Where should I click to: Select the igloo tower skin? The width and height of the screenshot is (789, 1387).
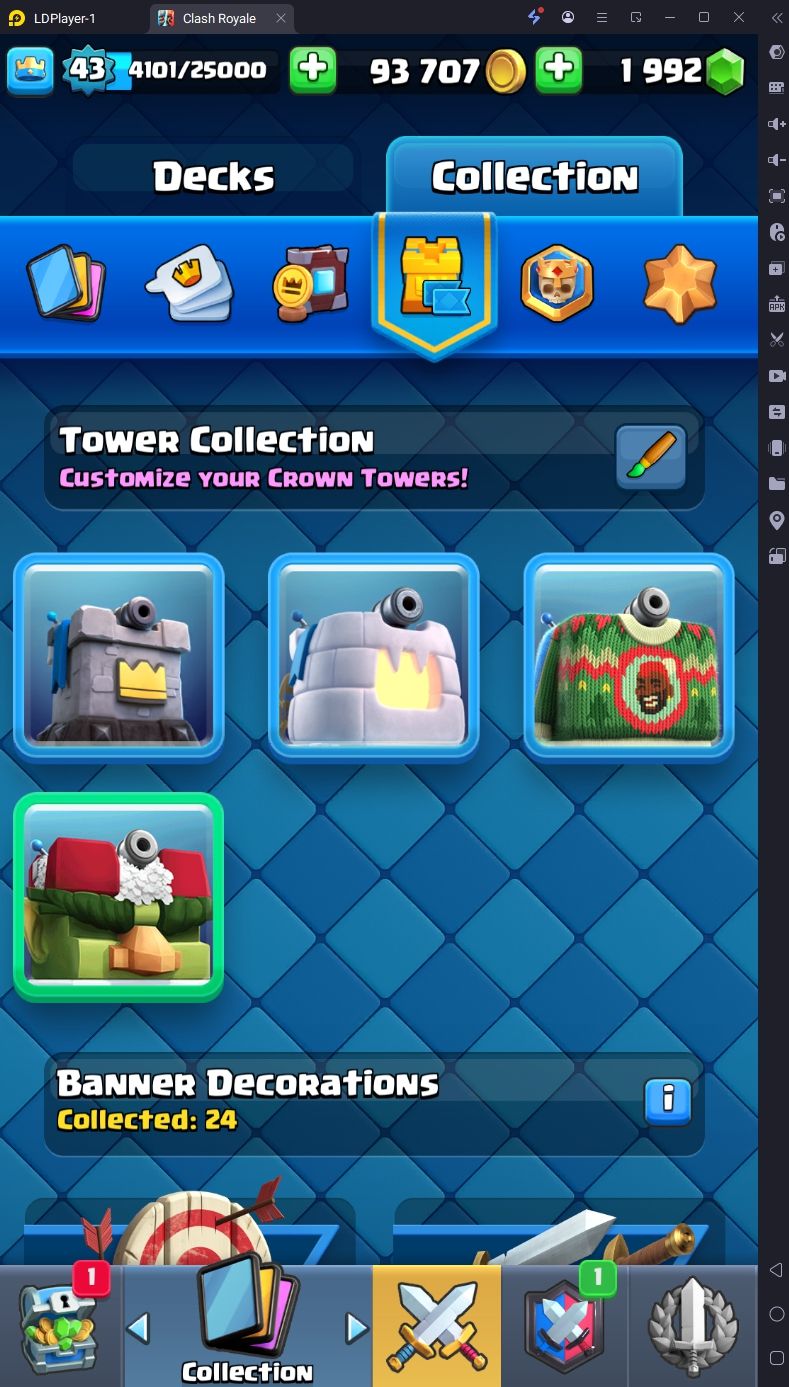pos(373,656)
